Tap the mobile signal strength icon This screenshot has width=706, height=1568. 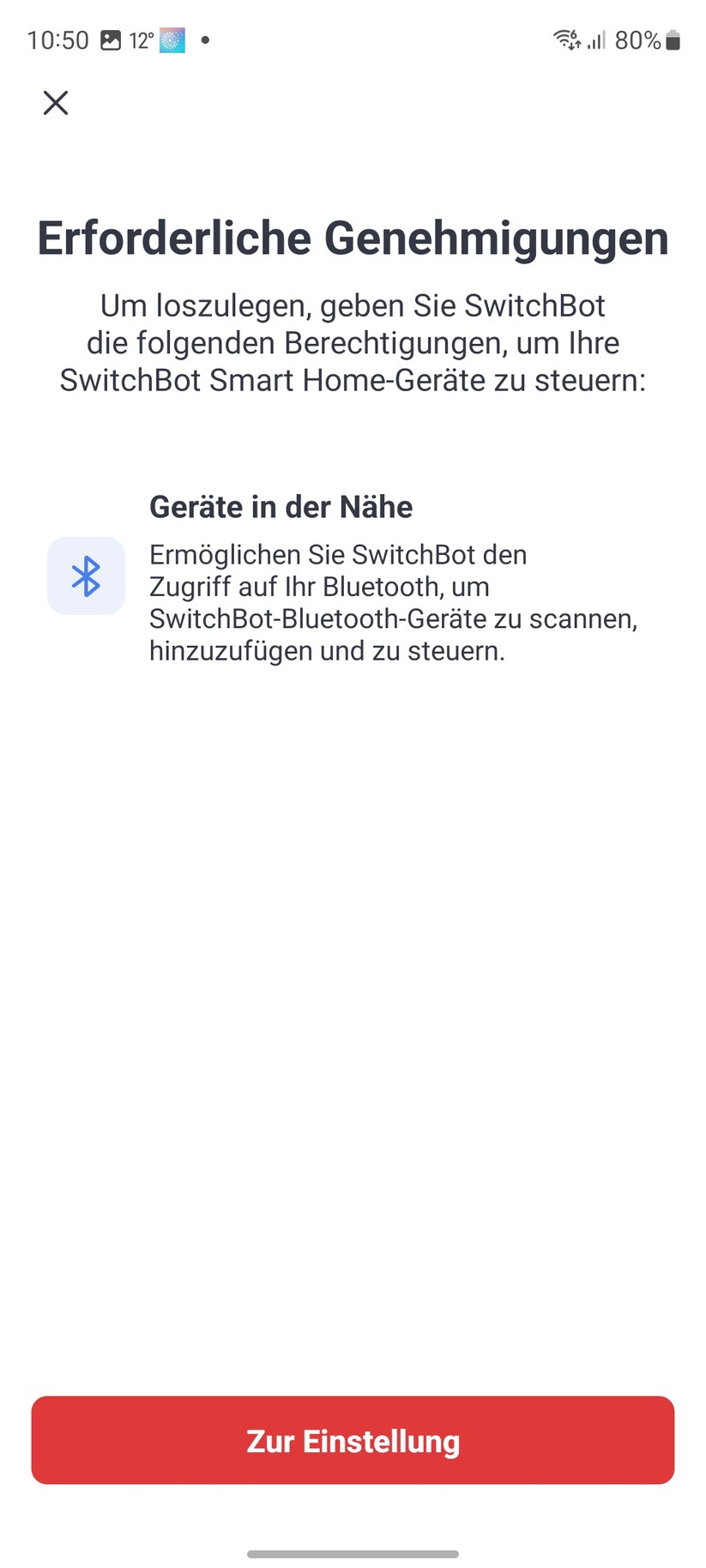(598, 39)
